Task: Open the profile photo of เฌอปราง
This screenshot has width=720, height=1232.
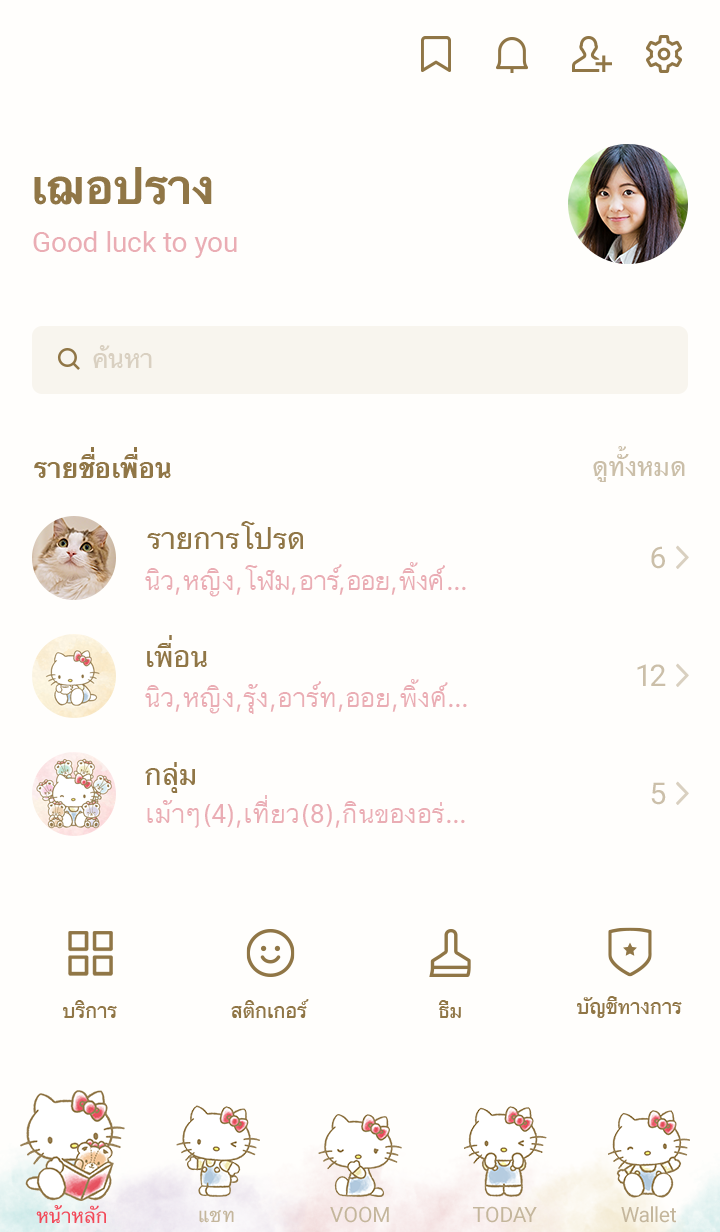Action: click(x=628, y=204)
